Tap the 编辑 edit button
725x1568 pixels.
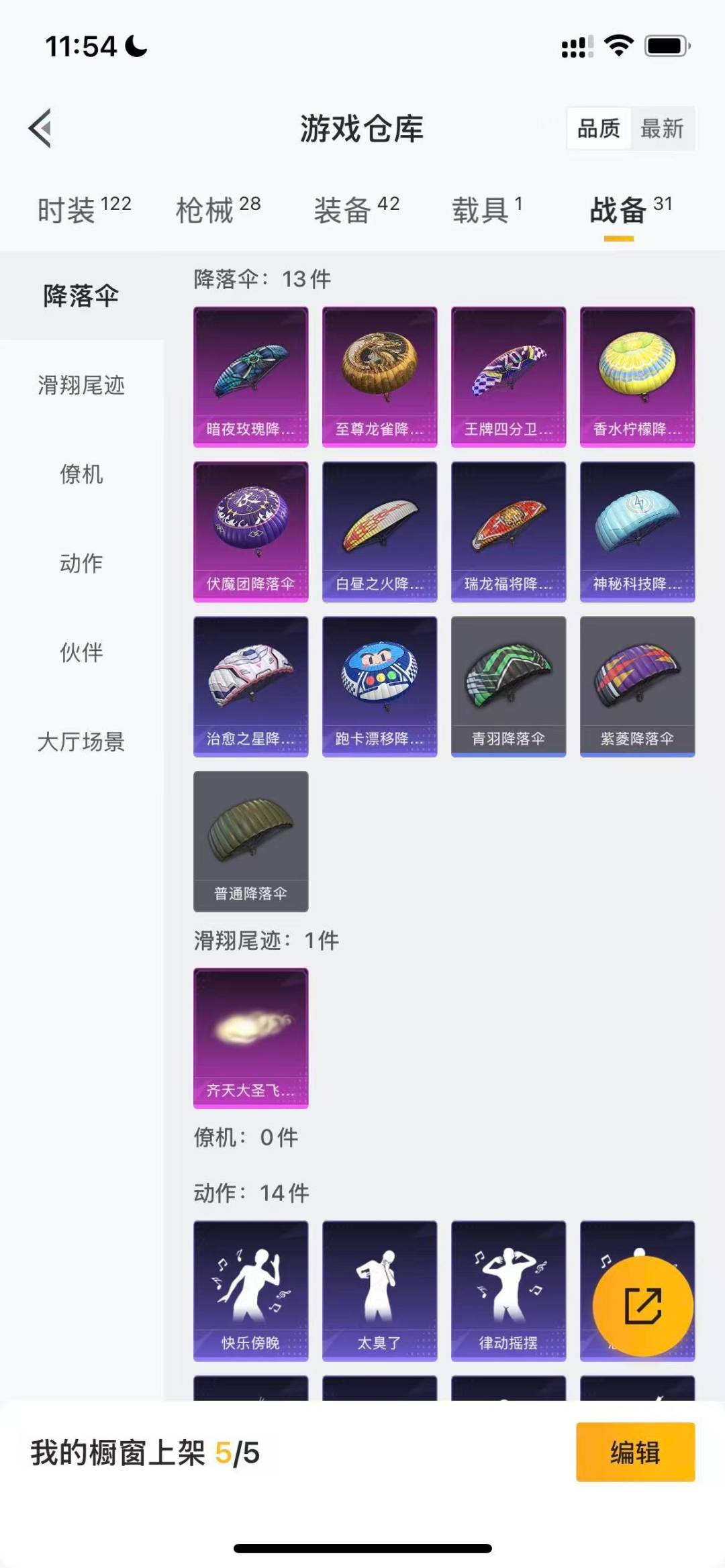point(634,1452)
